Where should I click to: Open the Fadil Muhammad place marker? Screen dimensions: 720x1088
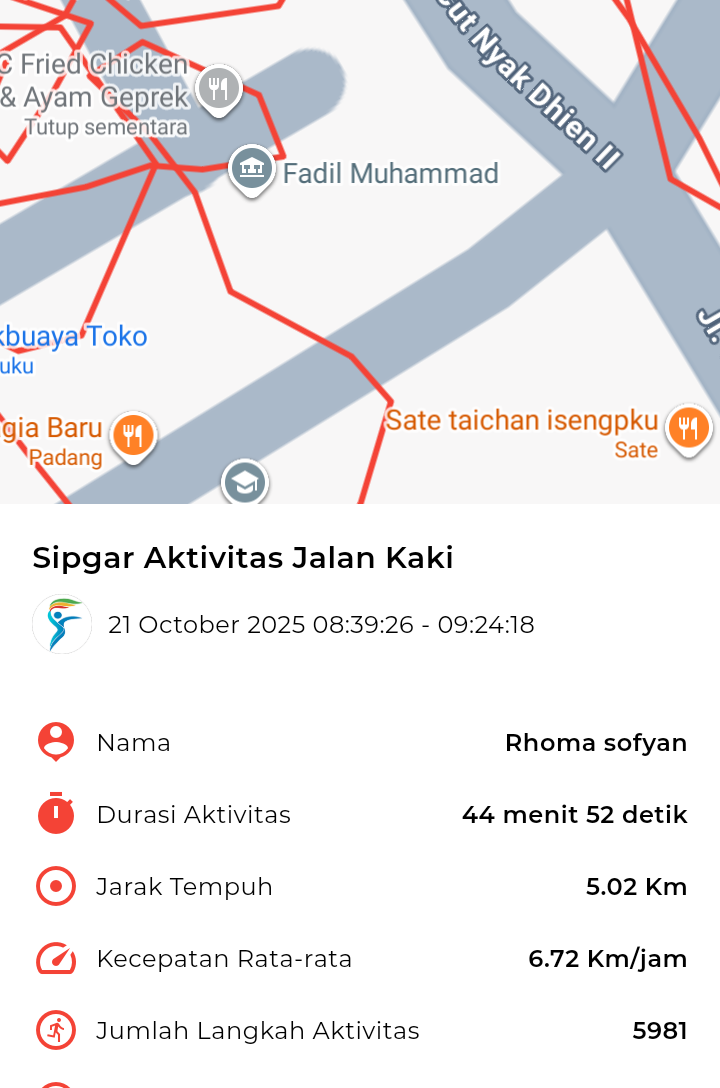(x=252, y=169)
